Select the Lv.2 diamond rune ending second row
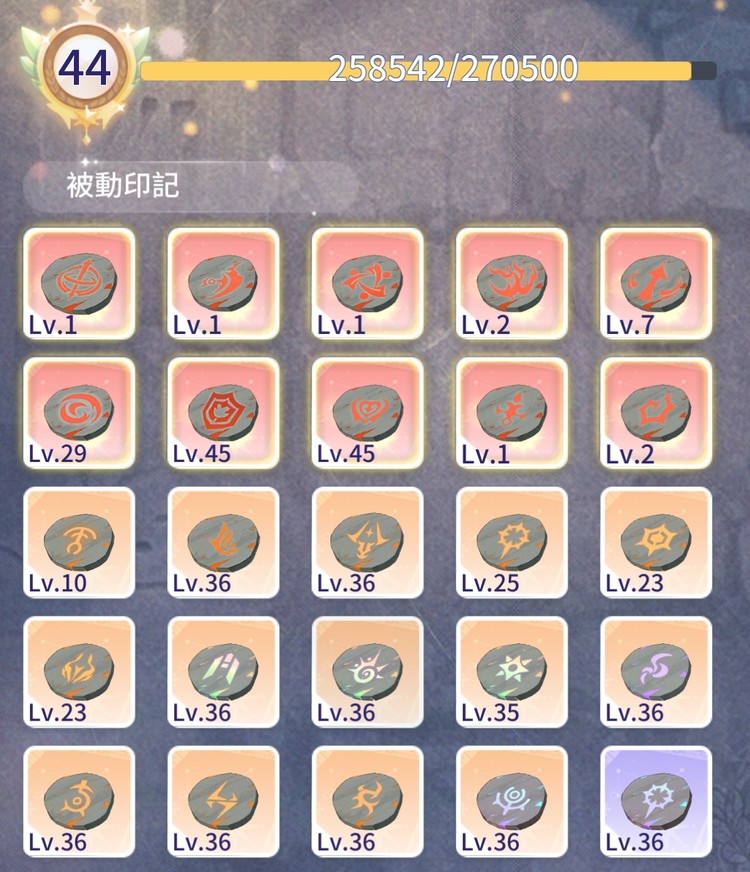The image size is (750, 872). click(x=654, y=412)
